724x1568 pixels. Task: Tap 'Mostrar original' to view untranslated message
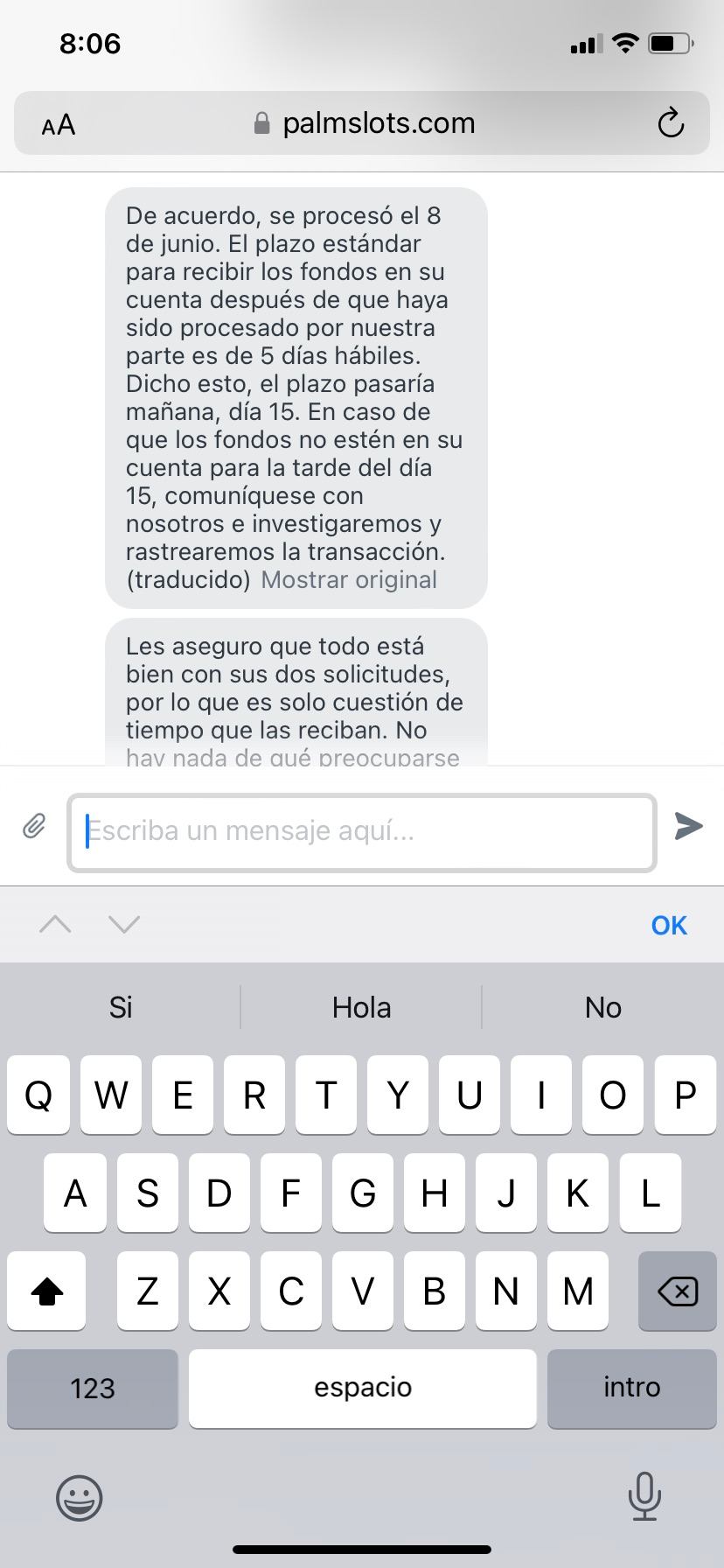pyautogui.click(x=349, y=580)
